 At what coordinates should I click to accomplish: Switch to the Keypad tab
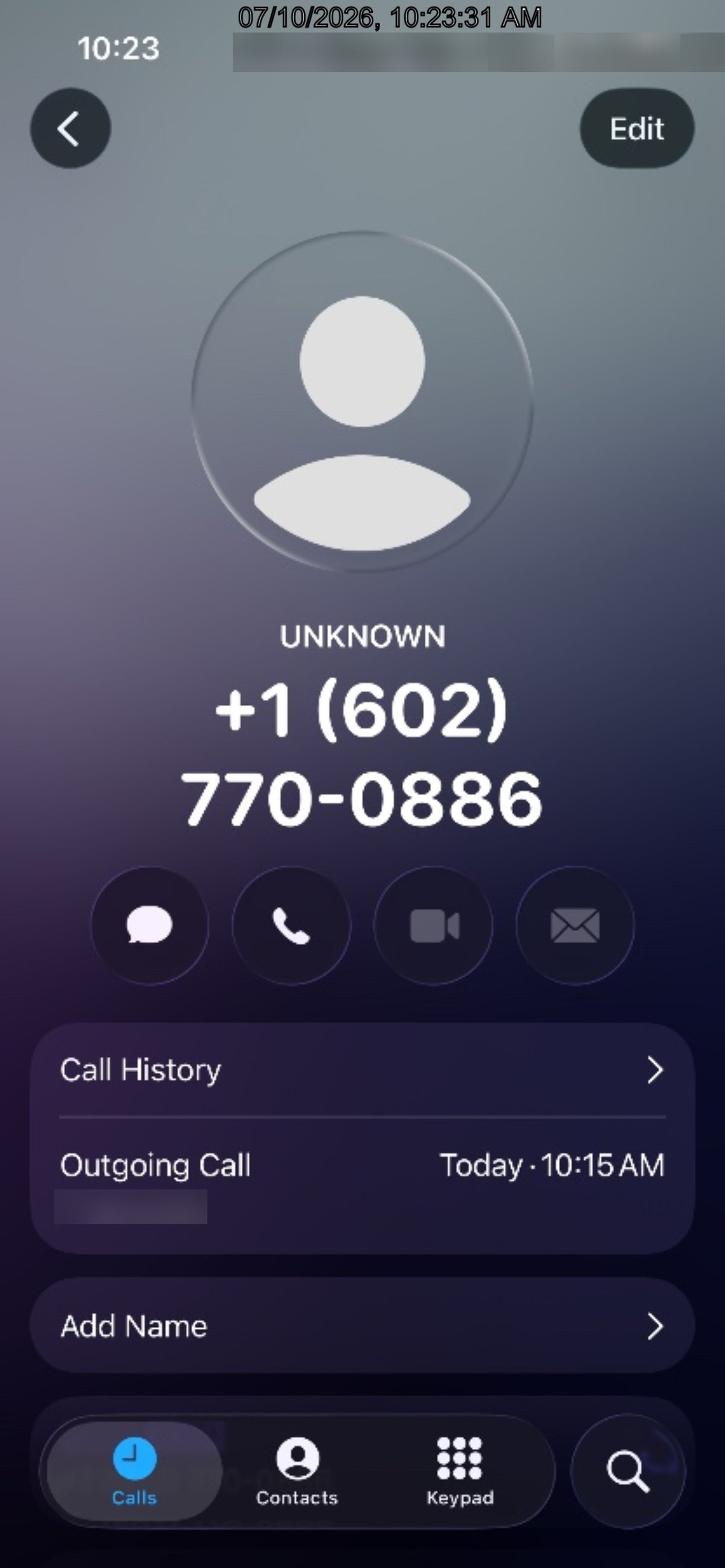tap(460, 1471)
